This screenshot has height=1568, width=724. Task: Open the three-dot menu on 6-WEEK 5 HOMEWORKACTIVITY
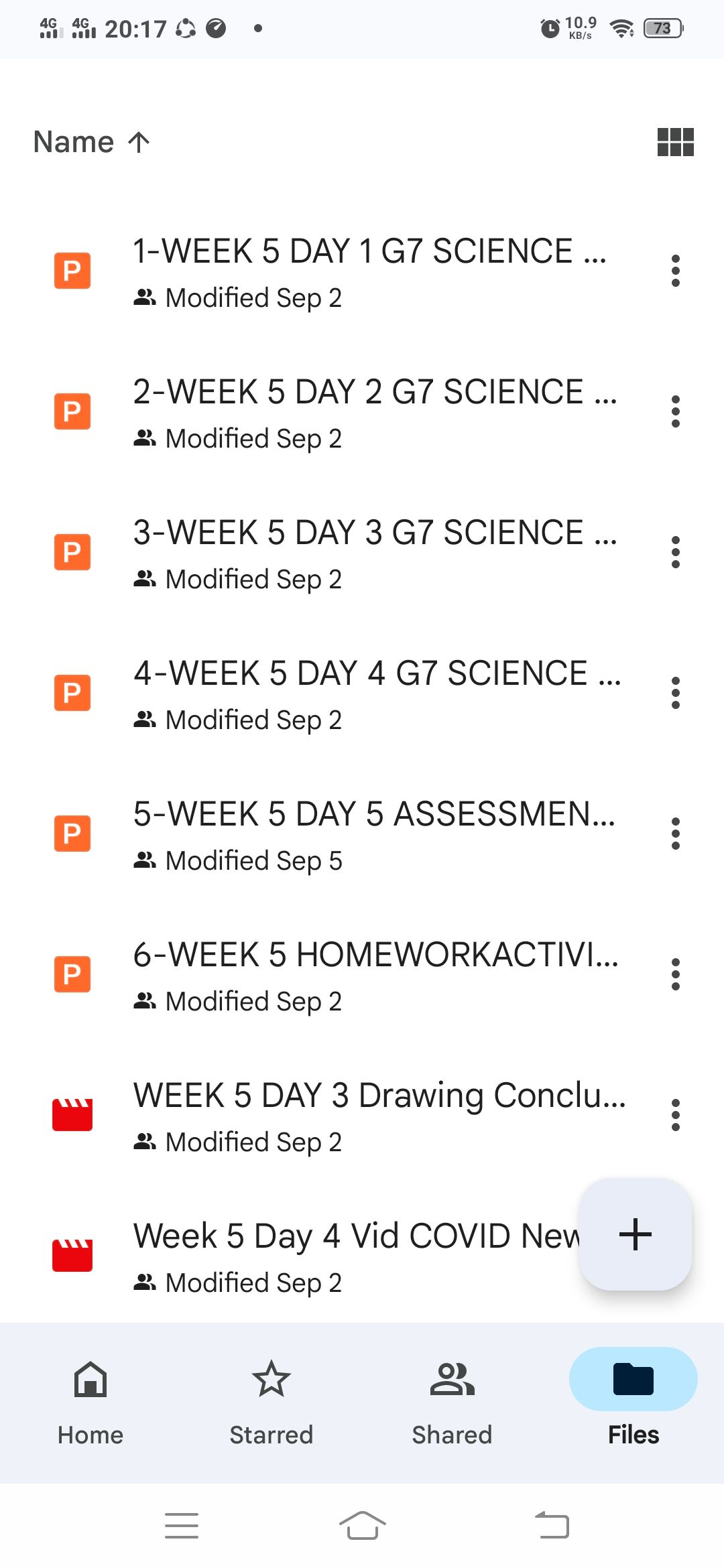[674, 974]
